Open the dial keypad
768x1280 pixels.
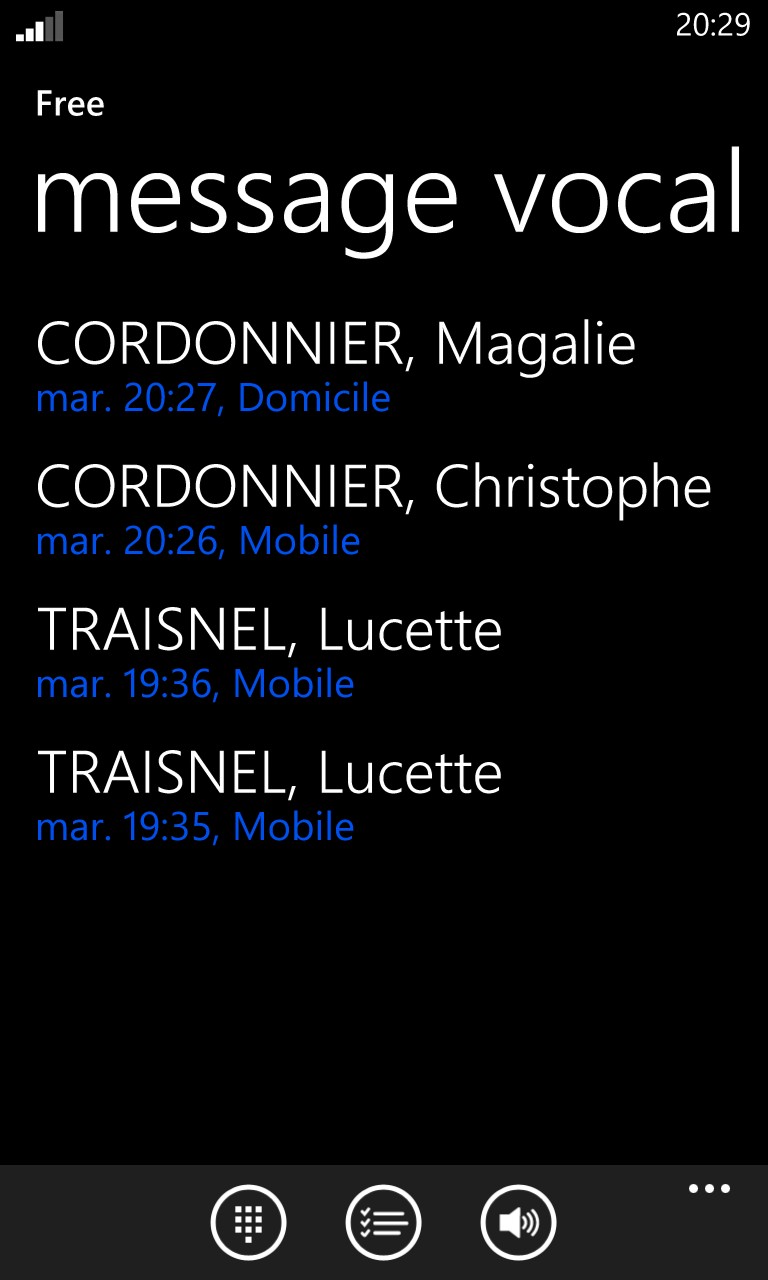[x=248, y=1222]
